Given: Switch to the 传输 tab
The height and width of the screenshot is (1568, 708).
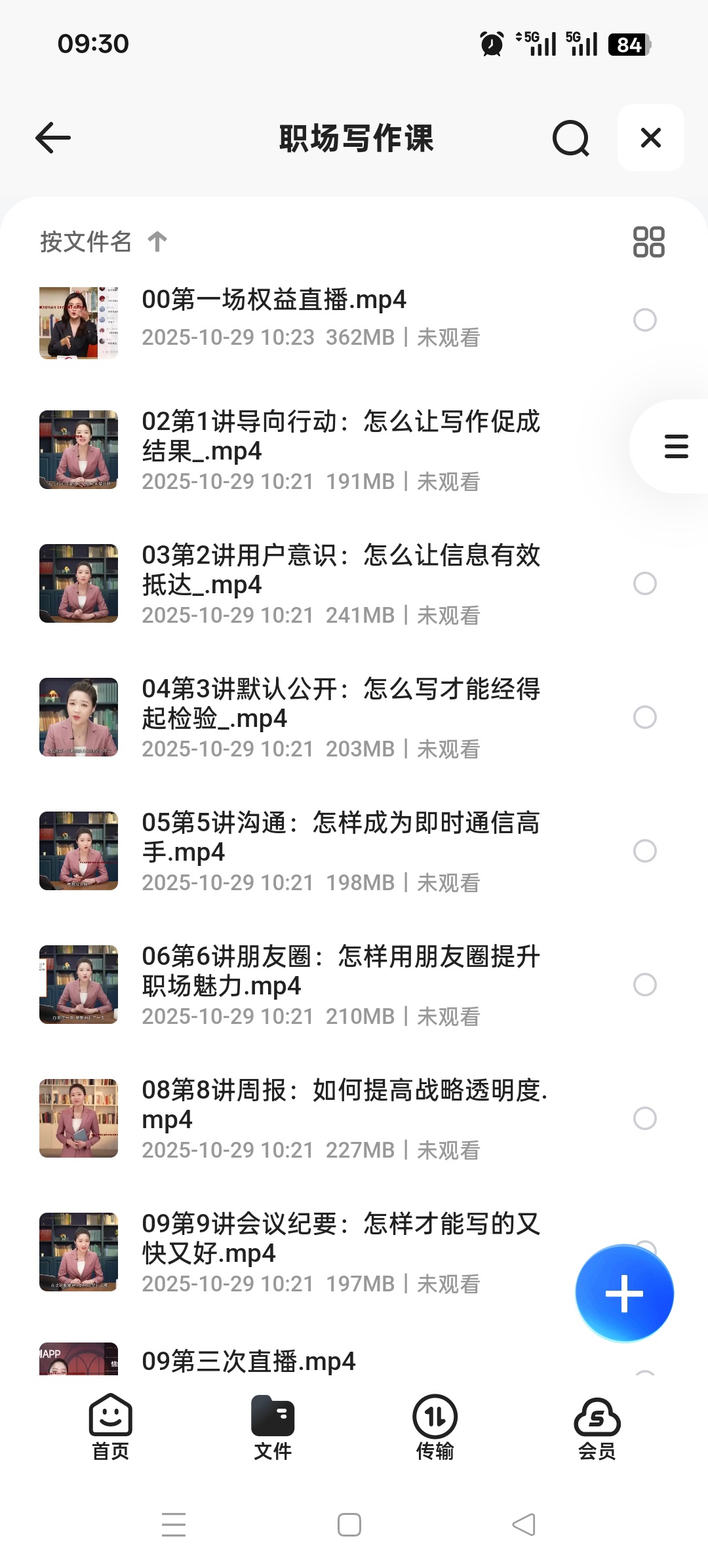Looking at the screenshot, I should point(435,1432).
